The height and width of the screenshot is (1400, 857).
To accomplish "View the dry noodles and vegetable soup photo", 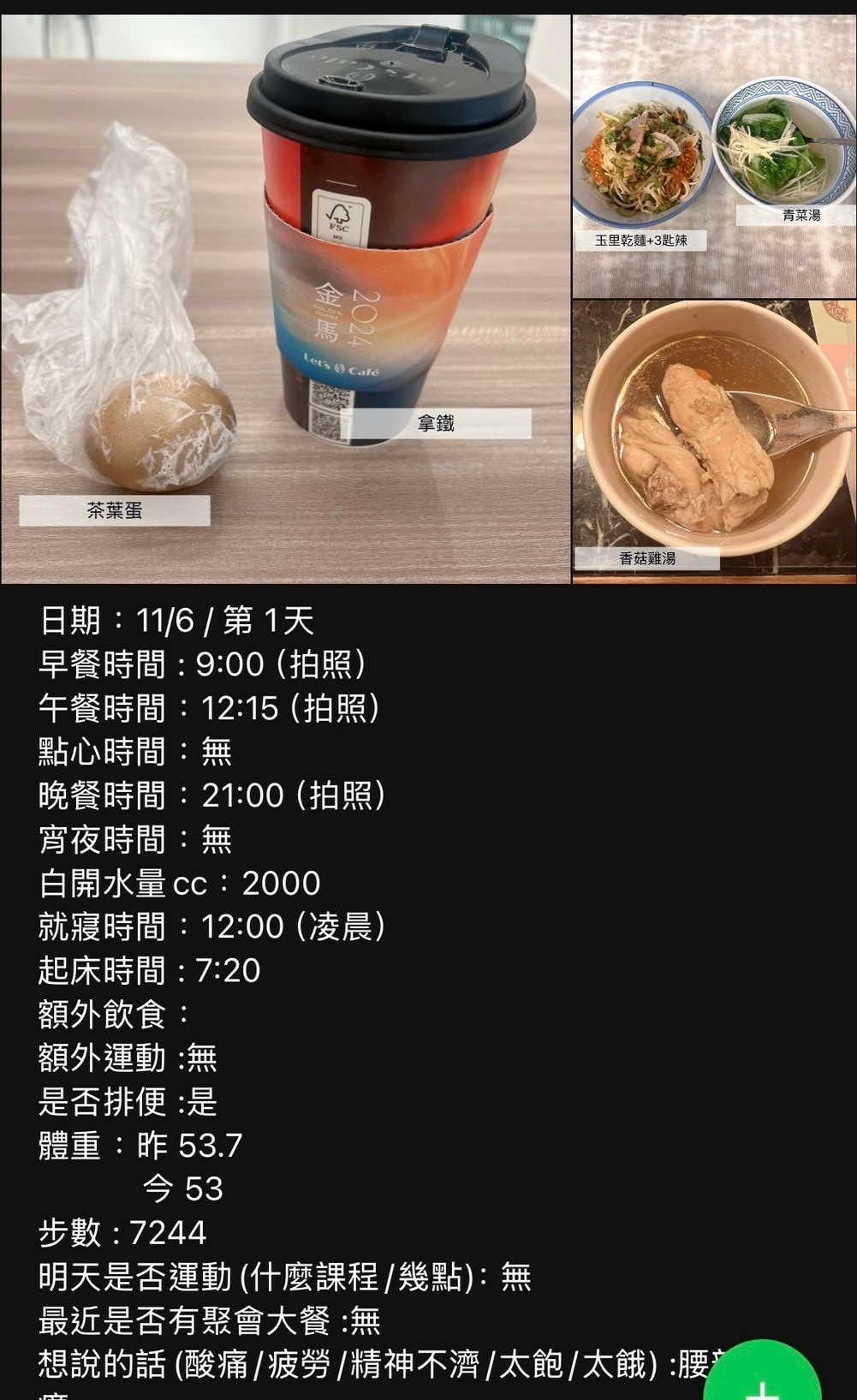I will coord(714,156).
